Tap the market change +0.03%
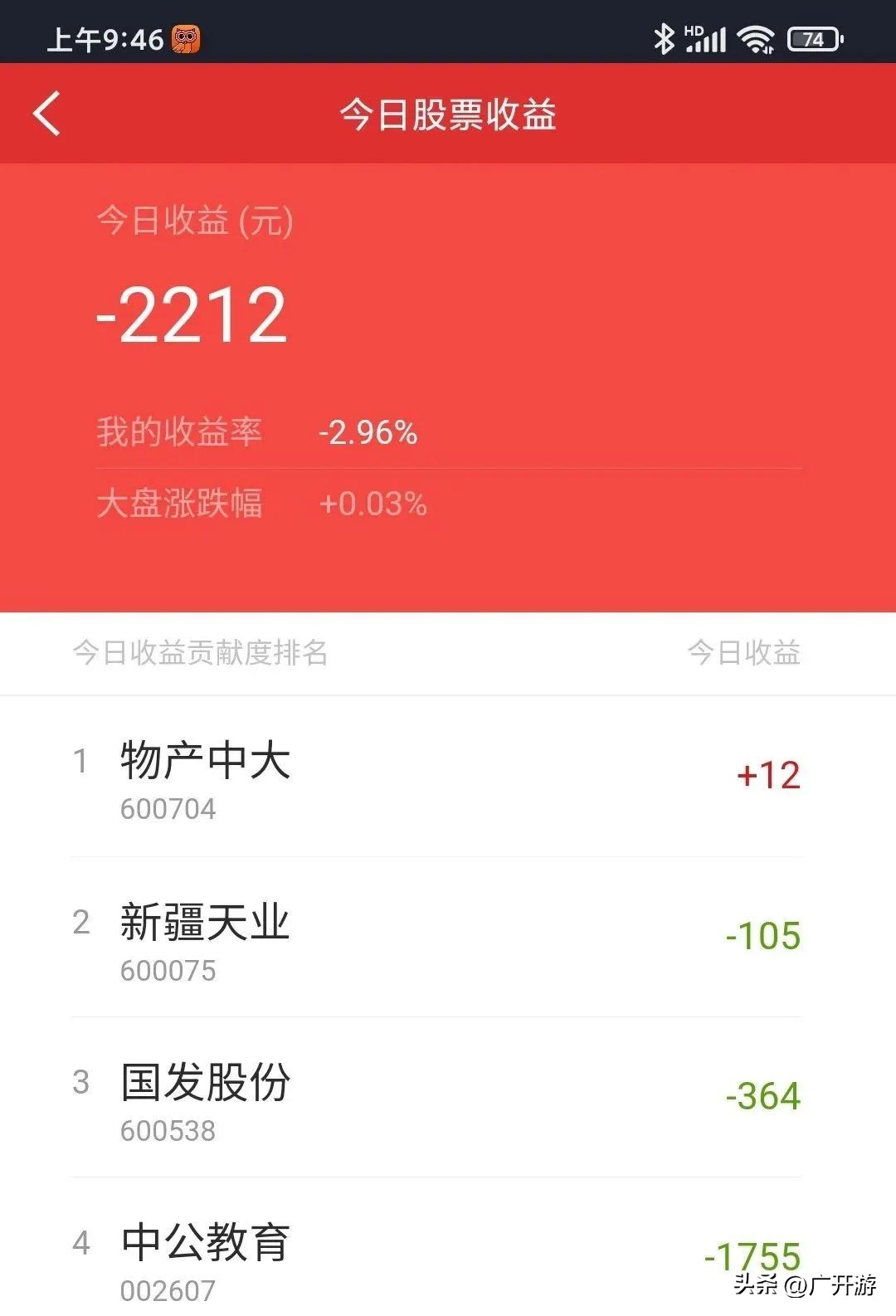 coord(374,504)
